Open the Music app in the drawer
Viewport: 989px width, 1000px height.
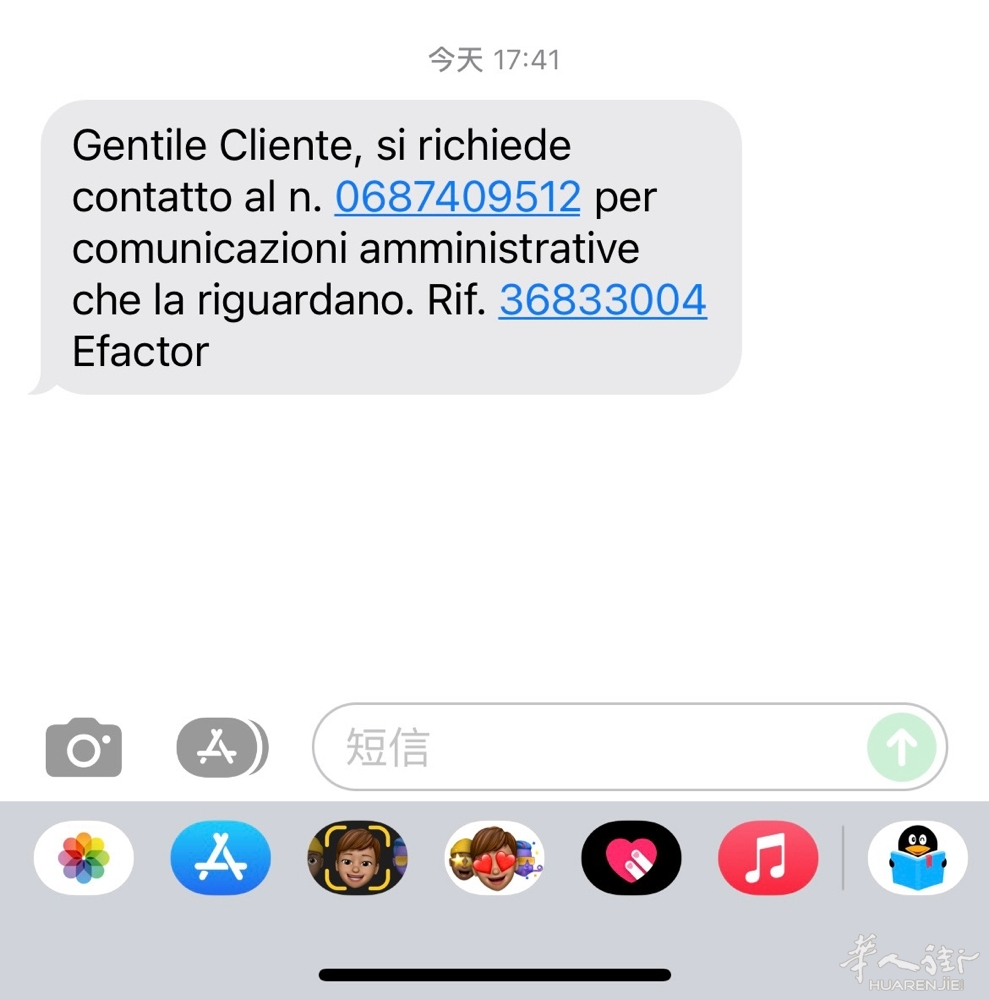point(768,858)
